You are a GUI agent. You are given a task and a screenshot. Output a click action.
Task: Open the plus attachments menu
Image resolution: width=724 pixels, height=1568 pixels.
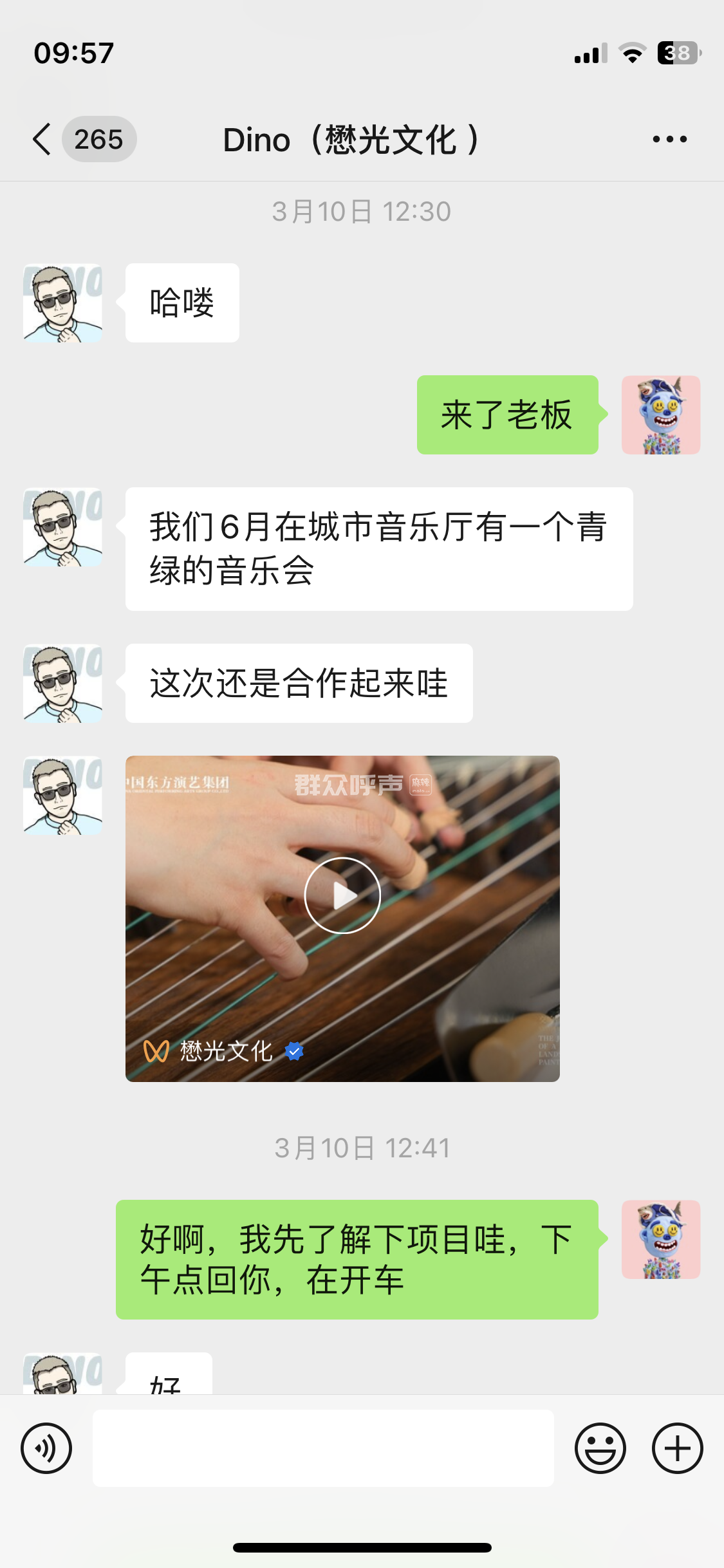pyautogui.click(x=677, y=1448)
